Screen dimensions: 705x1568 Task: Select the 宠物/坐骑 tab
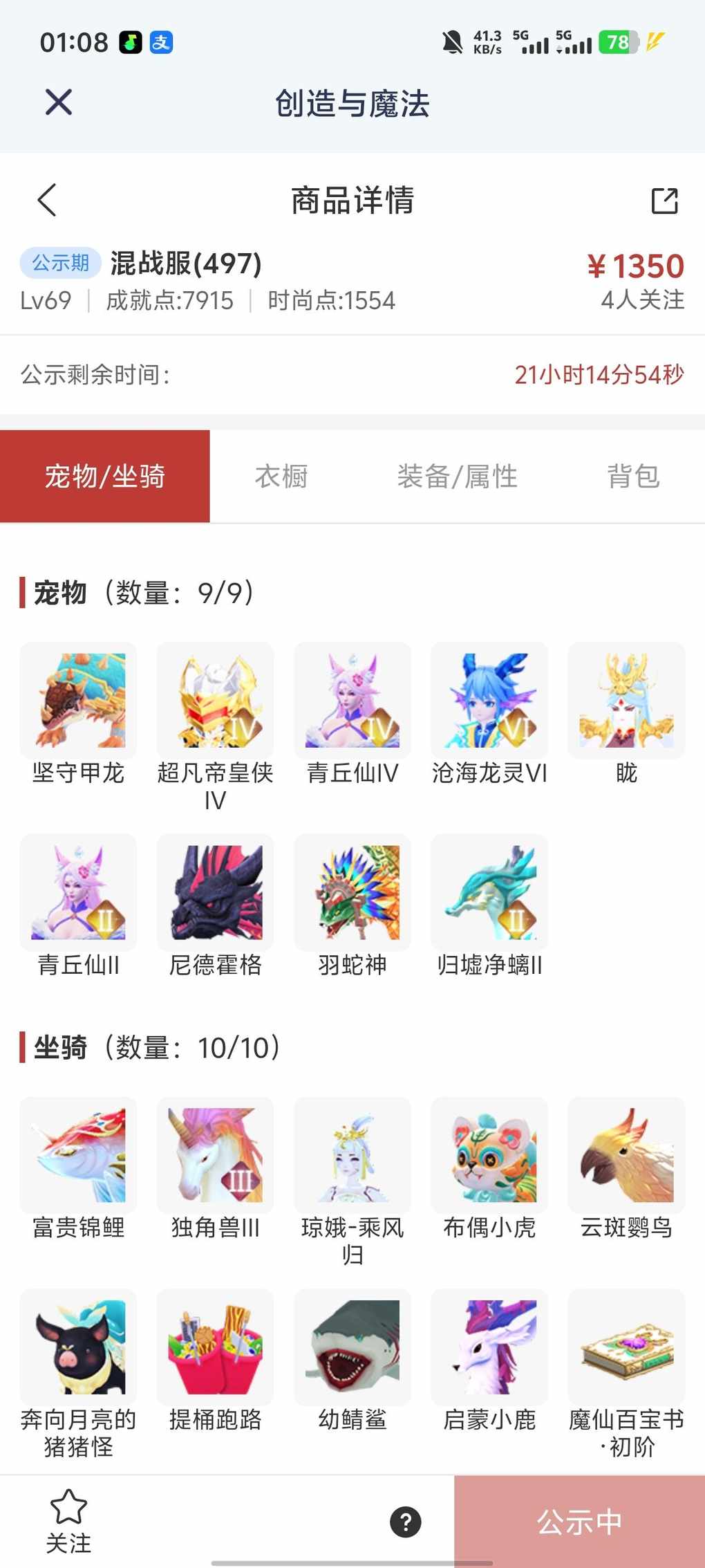coord(105,477)
